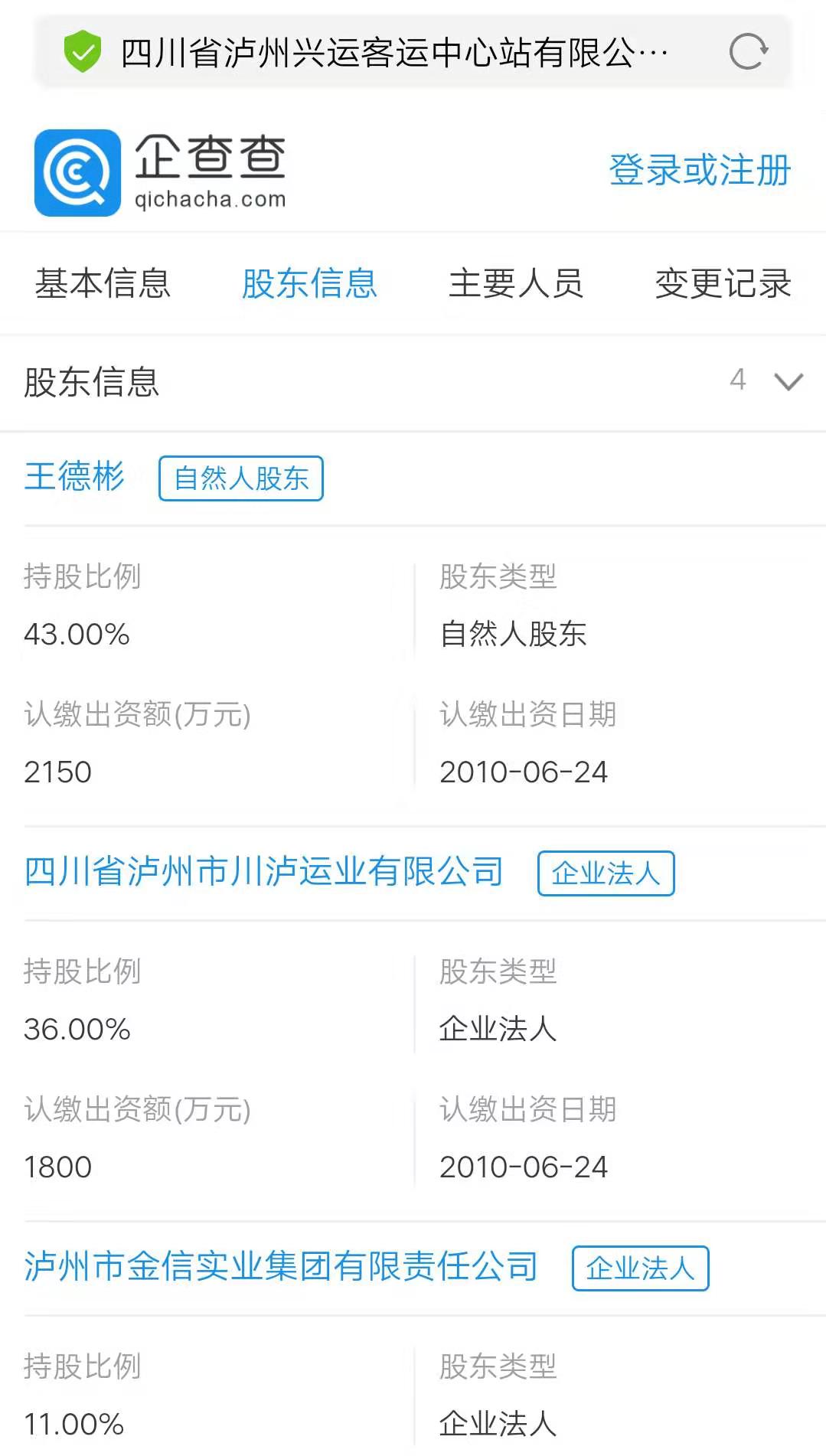Viewport: 826px width, 1456px height.
Task: Collapse the 股东信息 section chevron
Action: 788,381
